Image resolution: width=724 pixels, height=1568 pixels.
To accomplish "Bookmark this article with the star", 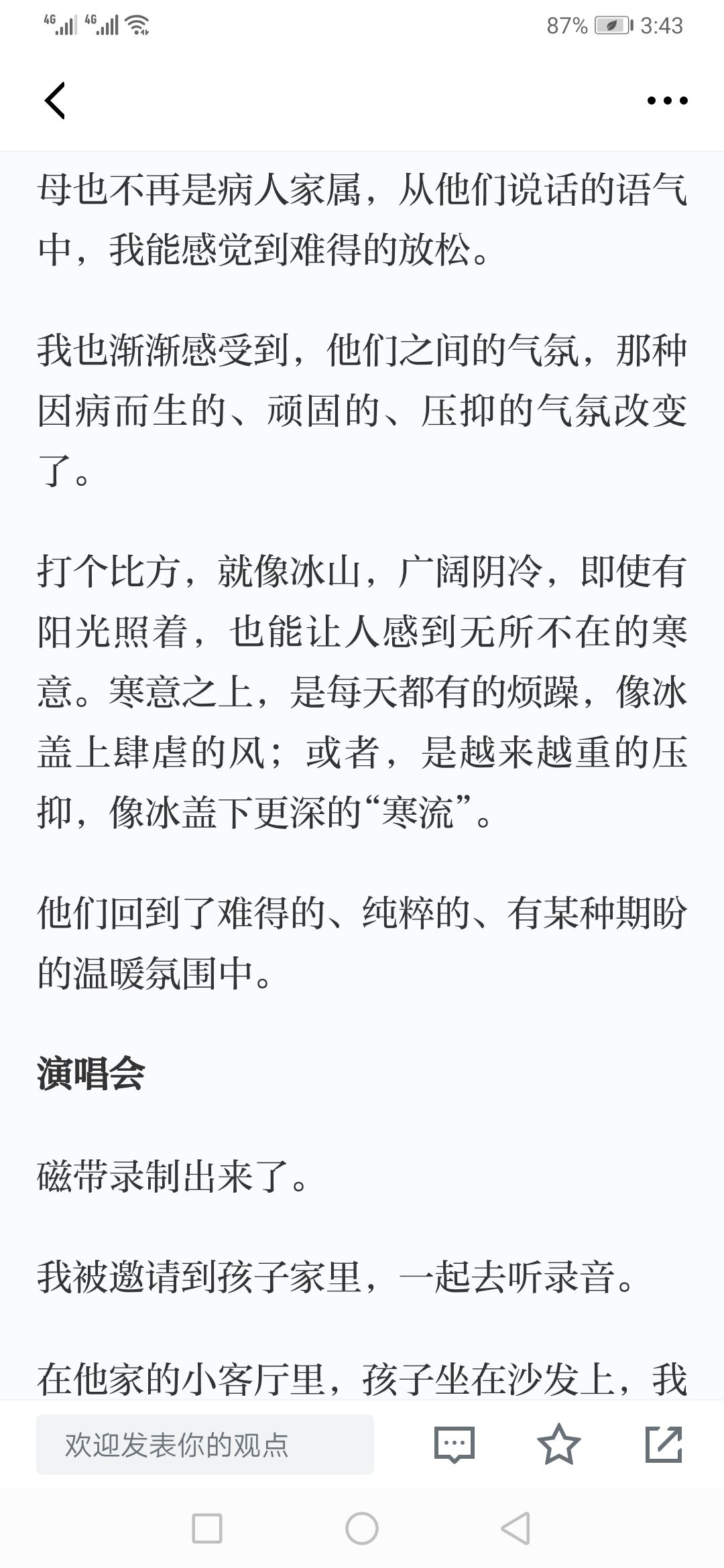I will click(558, 1445).
